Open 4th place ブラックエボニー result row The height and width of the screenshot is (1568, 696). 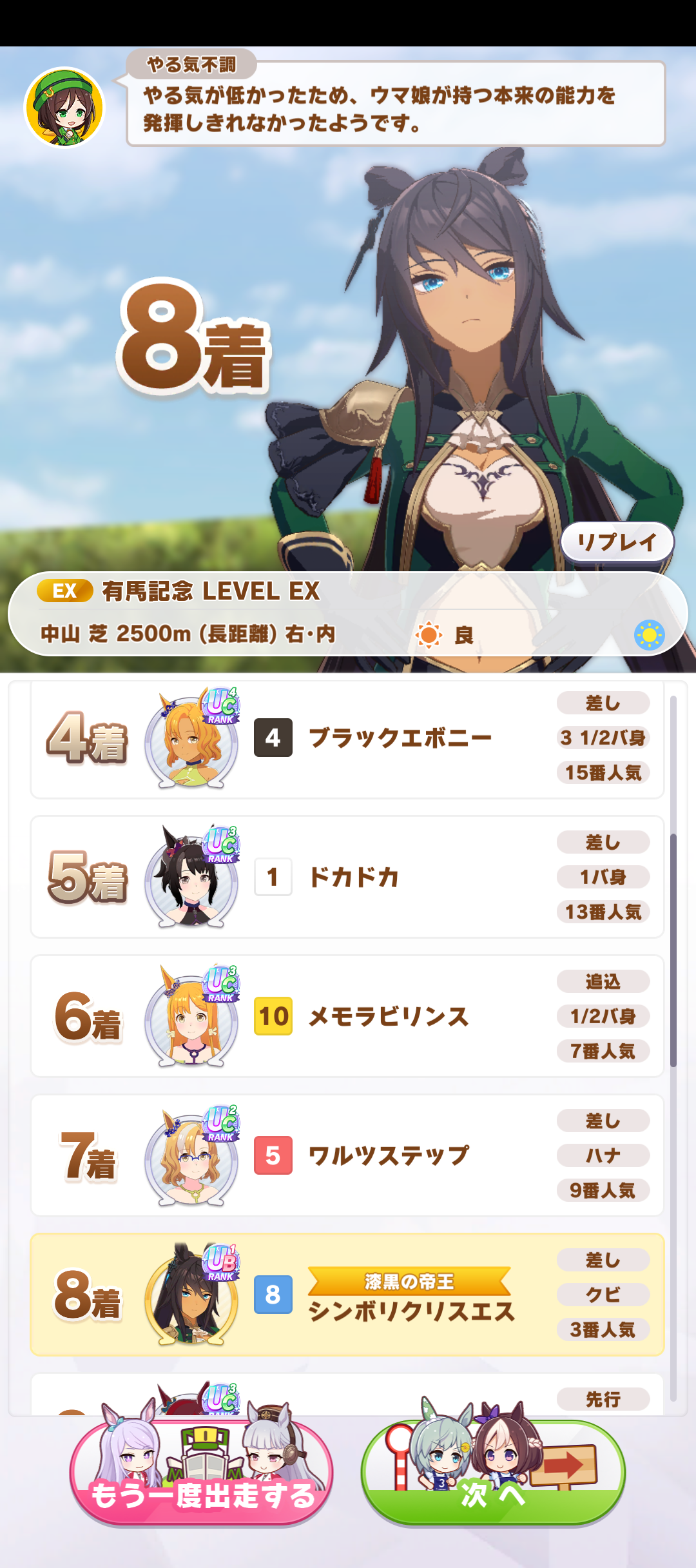pos(347,739)
